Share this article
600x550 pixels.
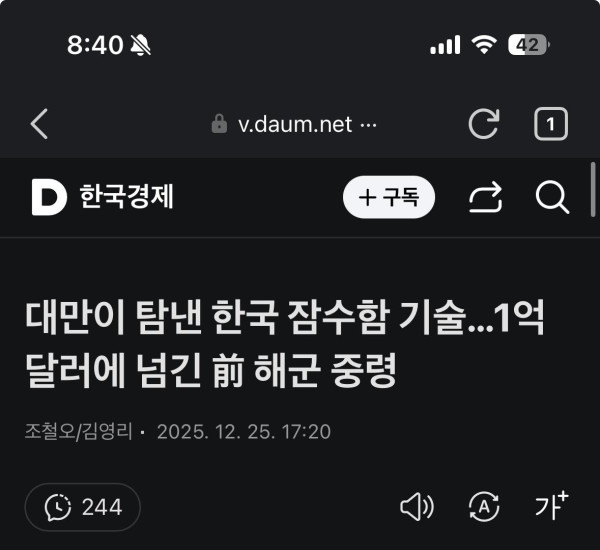[485, 198]
